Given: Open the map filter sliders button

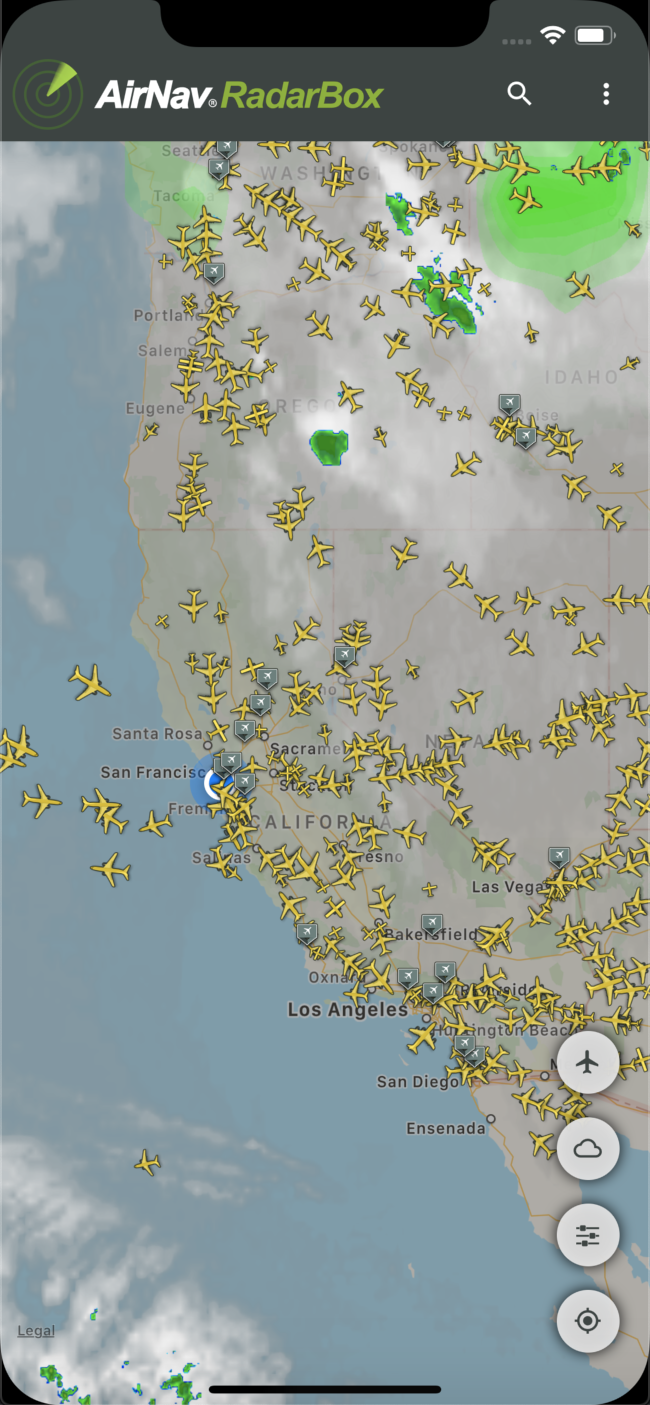Looking at the screenshot, I should (x=588, y=1236).
